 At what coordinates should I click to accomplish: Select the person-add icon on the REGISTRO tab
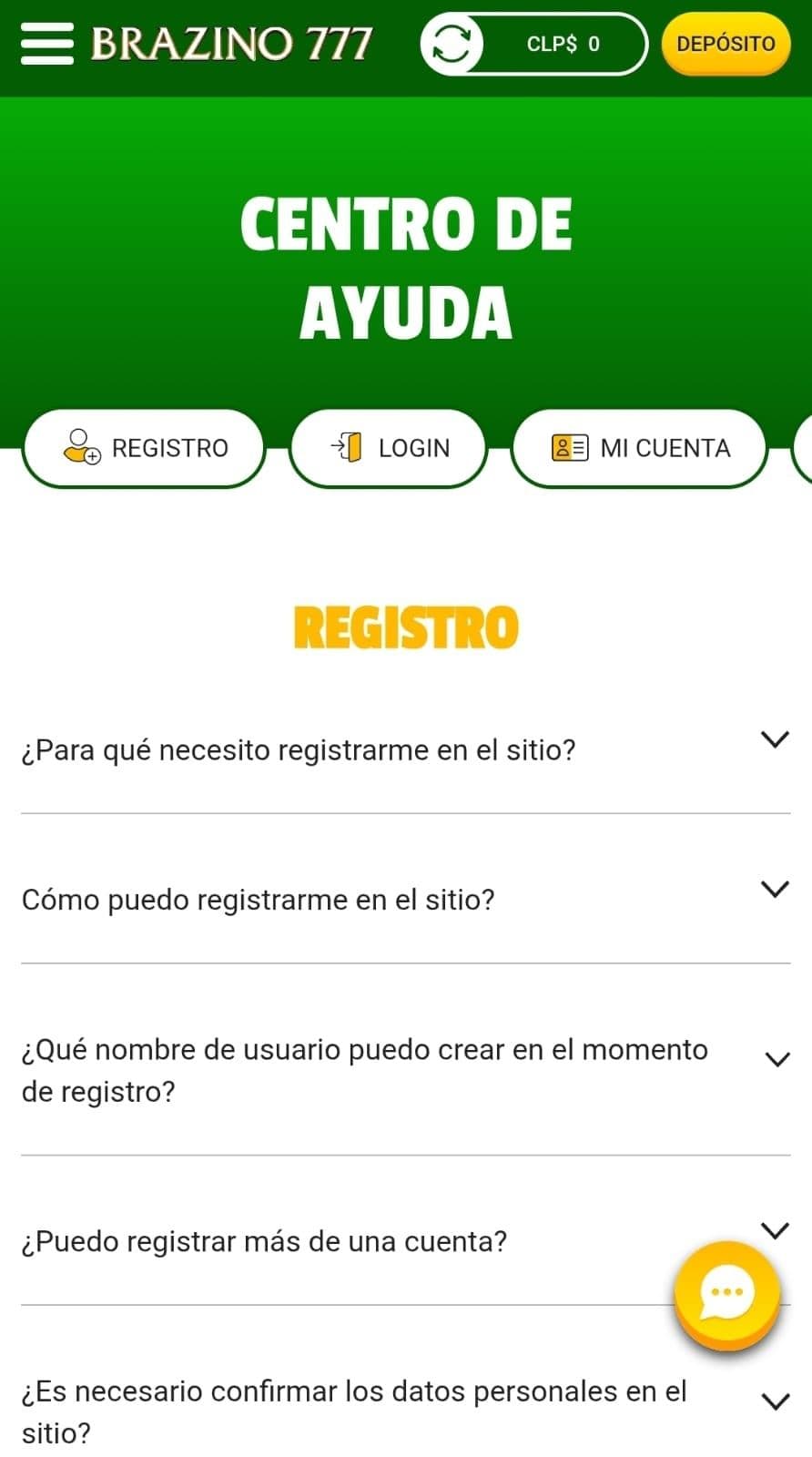coord(81,447)
